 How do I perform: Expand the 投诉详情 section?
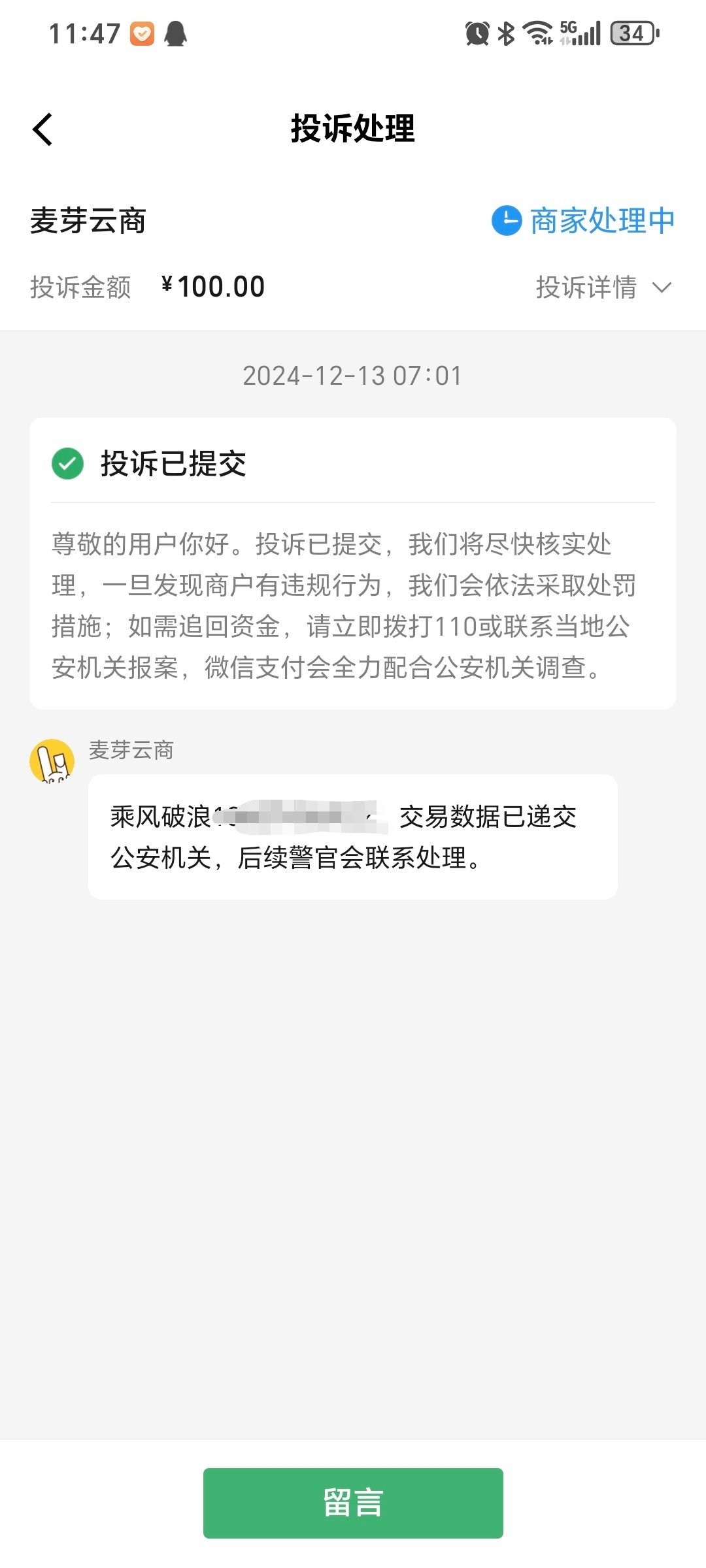point(603,287)
